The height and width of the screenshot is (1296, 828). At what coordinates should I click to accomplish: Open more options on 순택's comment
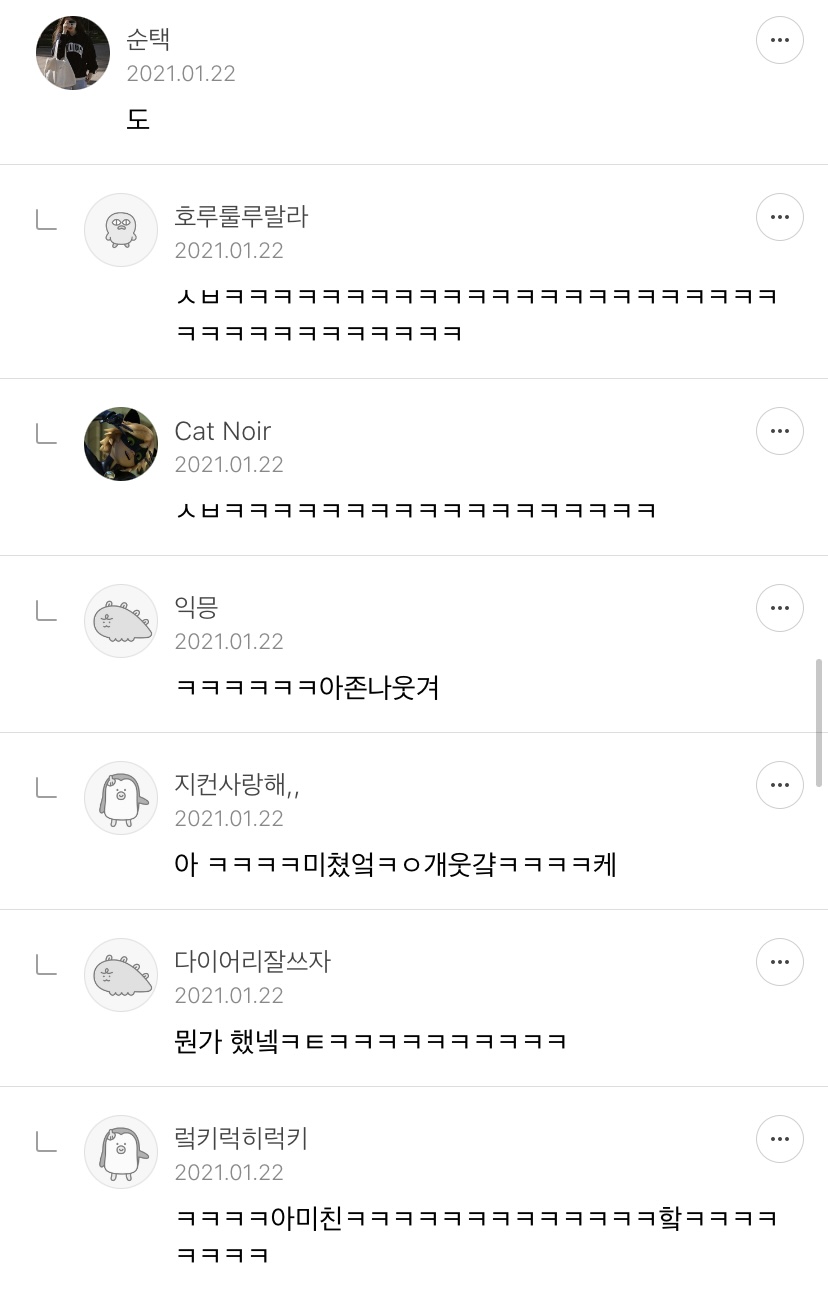point(779,41)
